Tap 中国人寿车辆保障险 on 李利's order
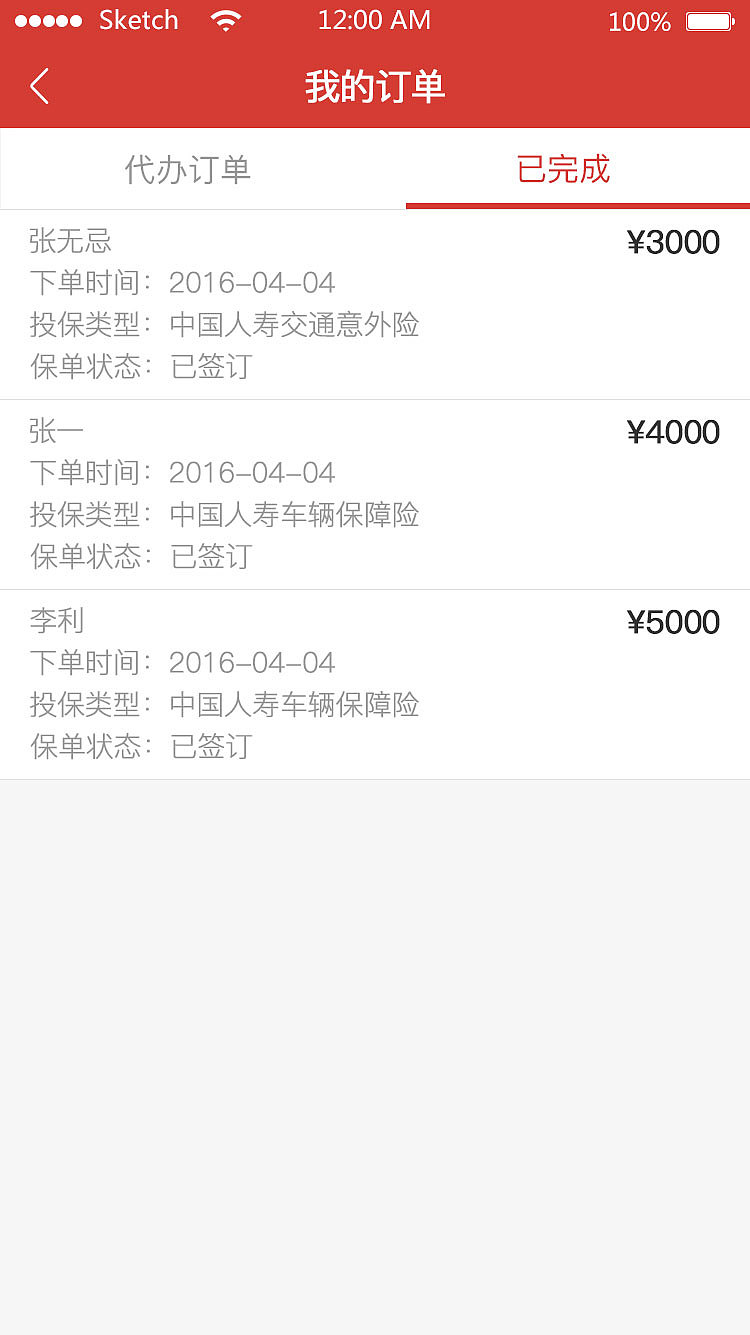Viewport: 750px width, 1335px height. click(x=295, y=705)
